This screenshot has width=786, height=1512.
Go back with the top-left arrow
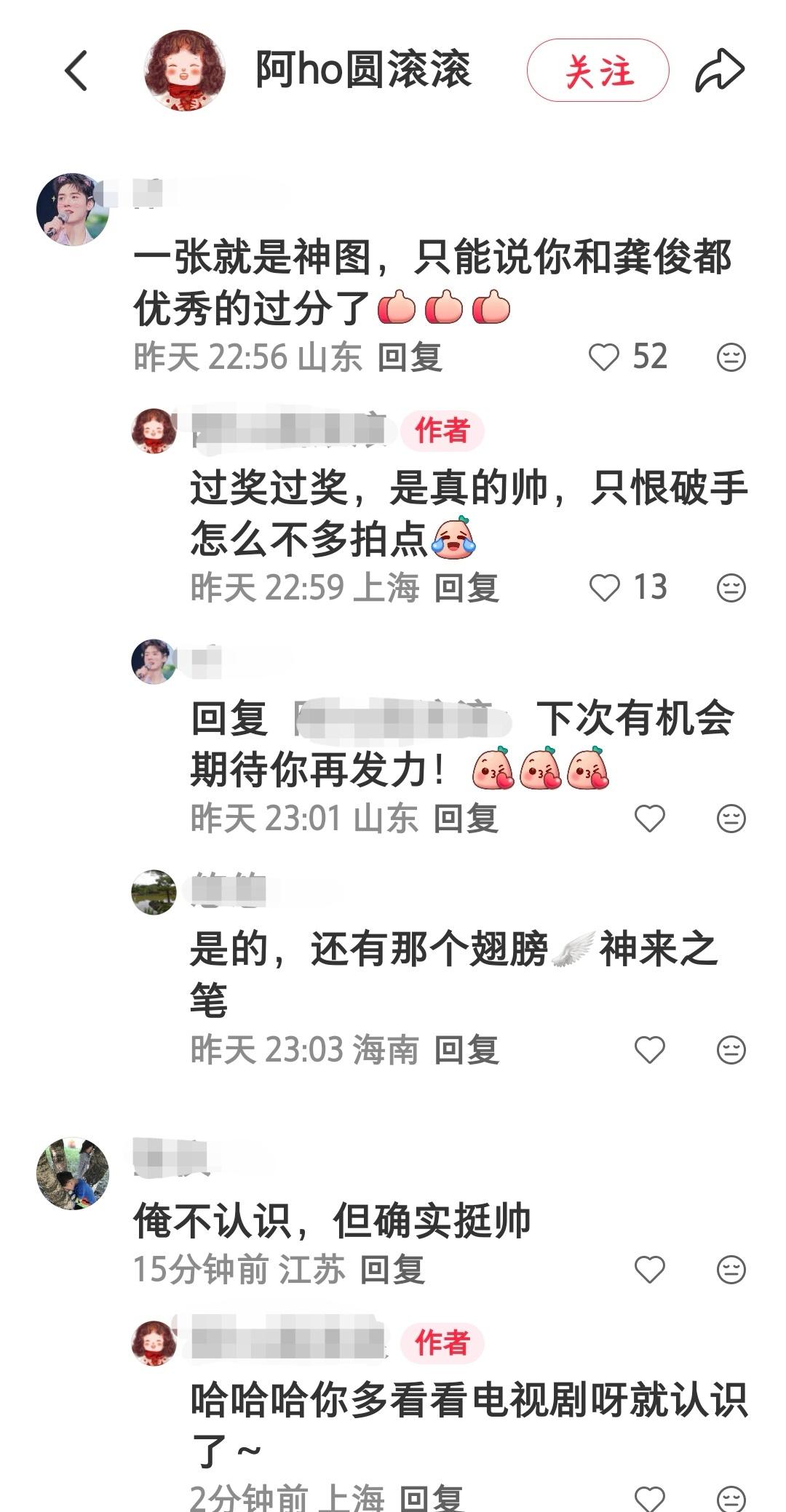pos(76,71)
